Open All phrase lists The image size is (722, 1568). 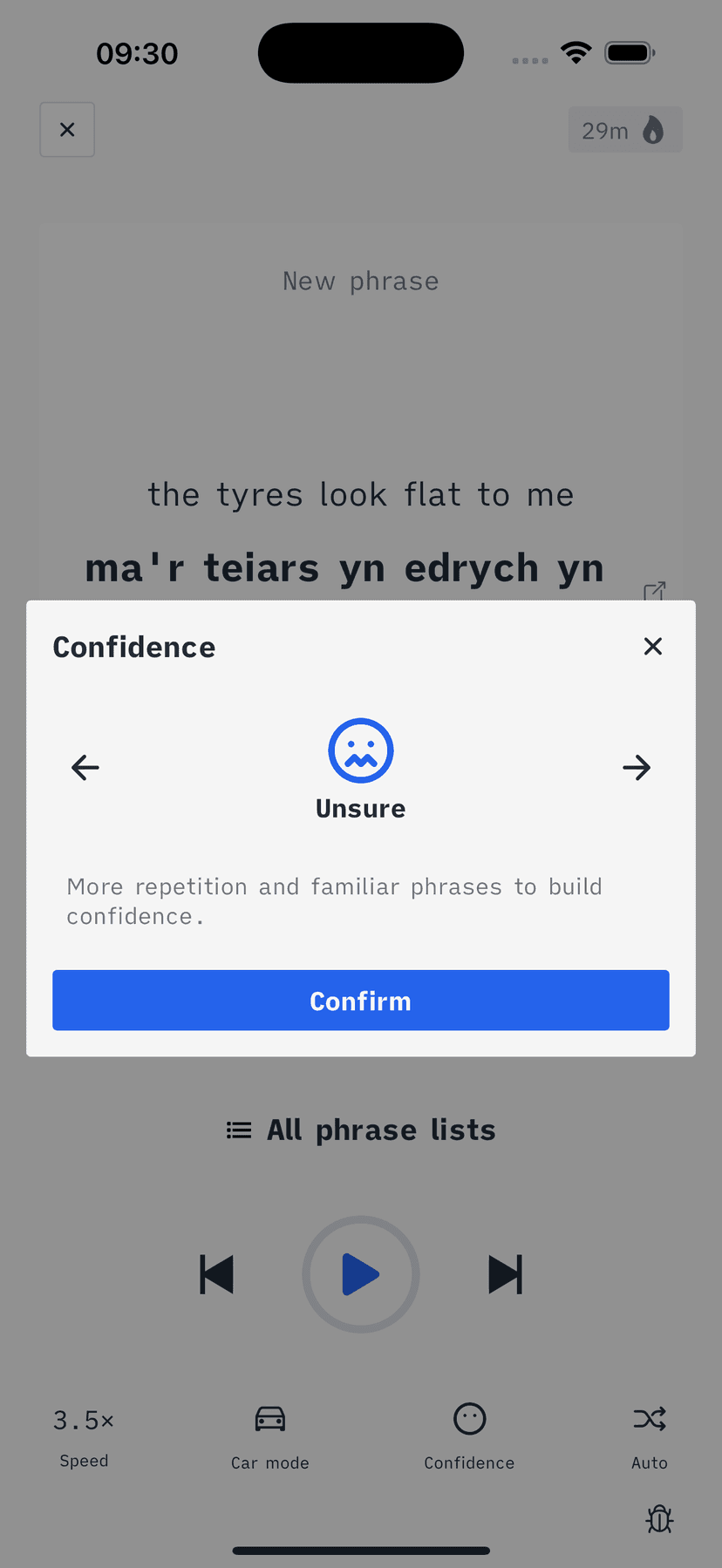pyautogui.click(x=360, y=1130)
